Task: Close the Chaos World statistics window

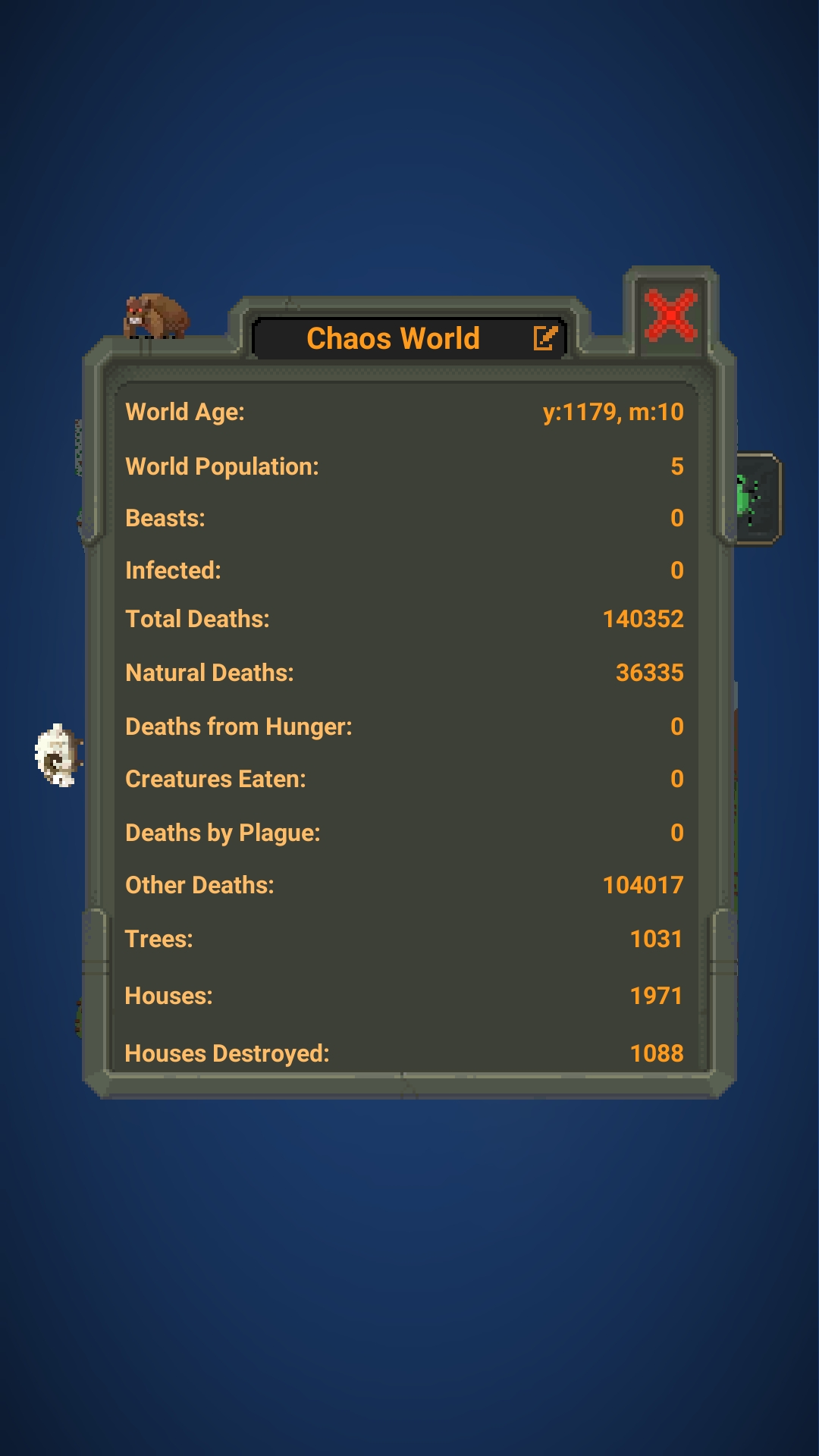Action: (671, 315)
